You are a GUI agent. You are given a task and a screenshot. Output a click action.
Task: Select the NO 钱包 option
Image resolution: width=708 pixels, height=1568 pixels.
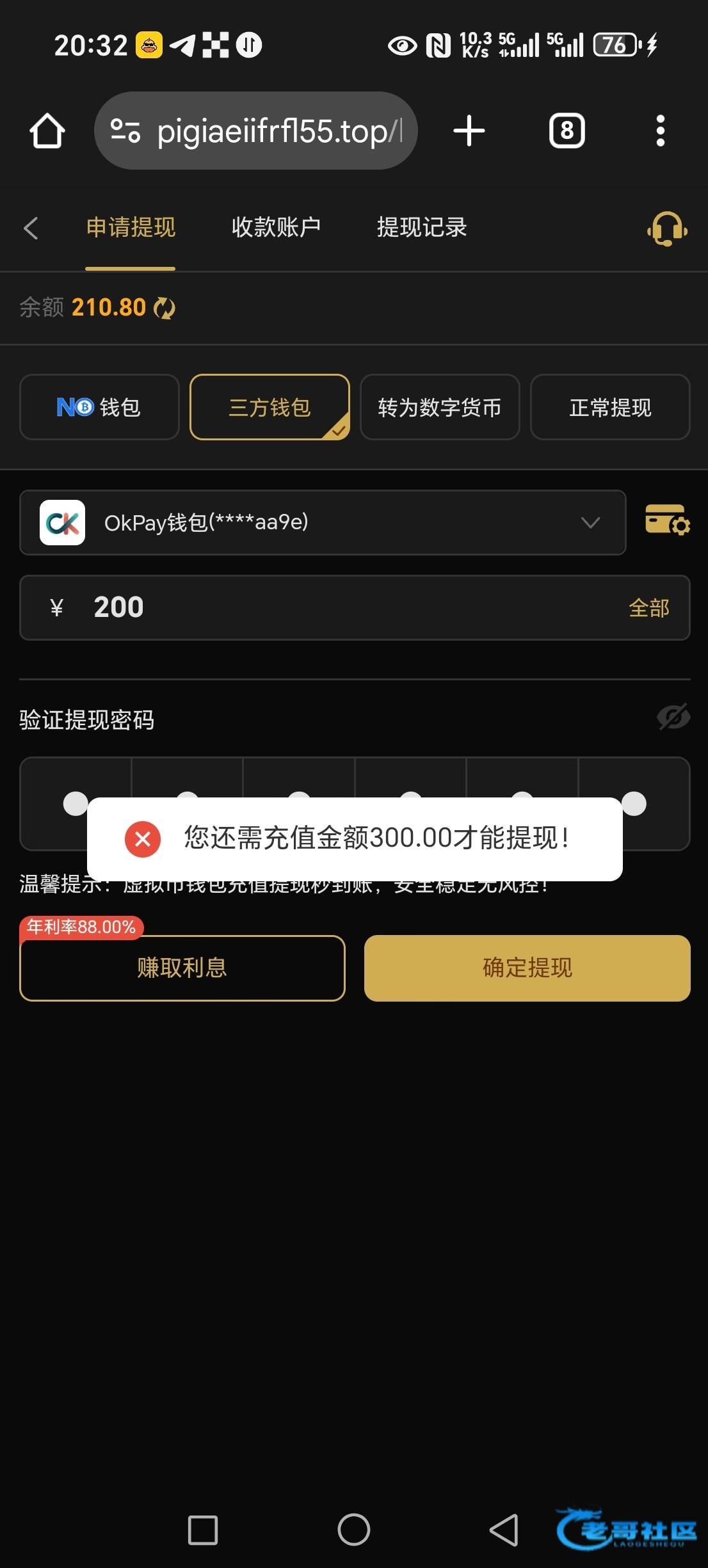99,407
